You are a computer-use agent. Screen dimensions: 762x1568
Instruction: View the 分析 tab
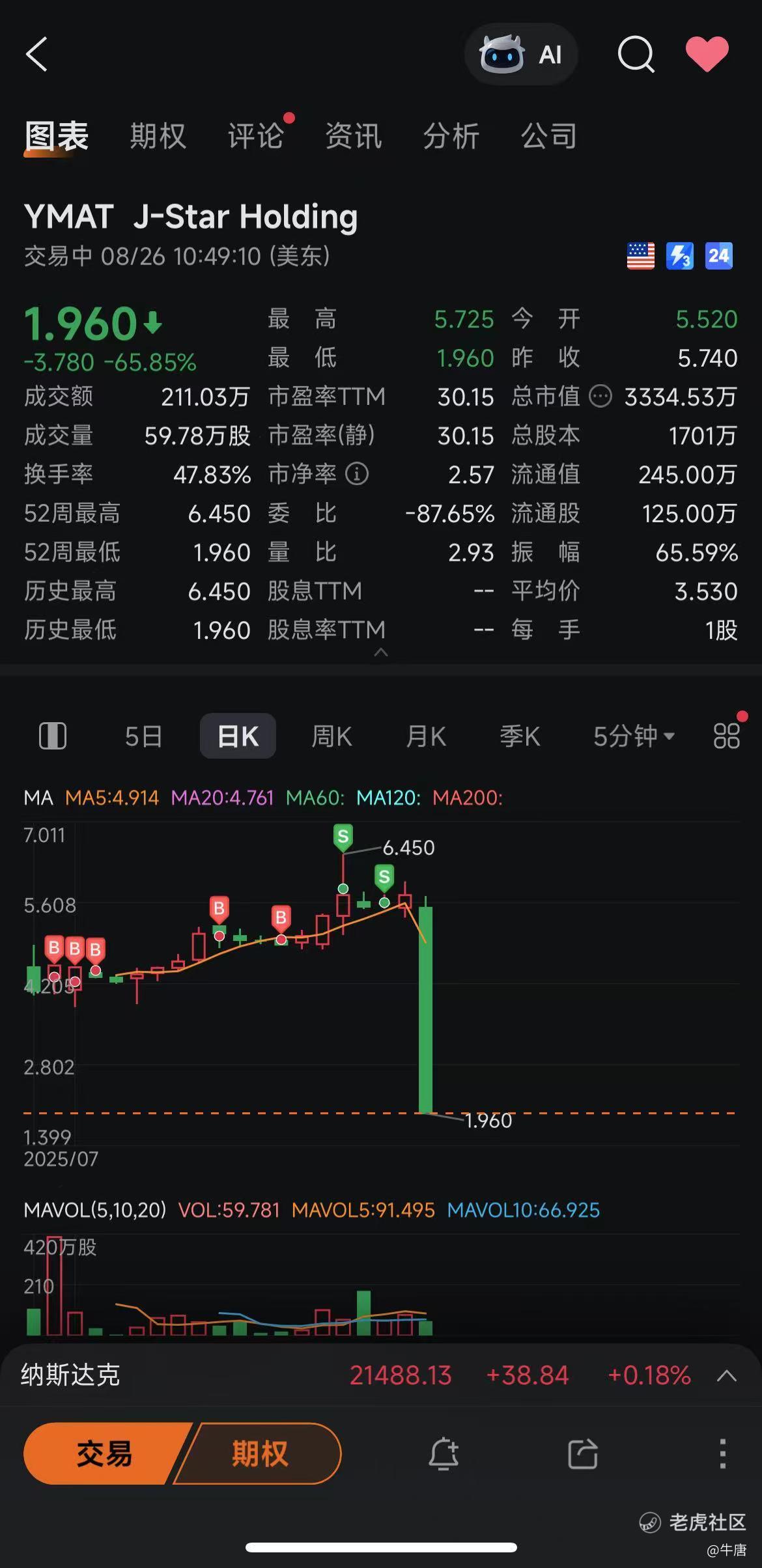[451, 136]
